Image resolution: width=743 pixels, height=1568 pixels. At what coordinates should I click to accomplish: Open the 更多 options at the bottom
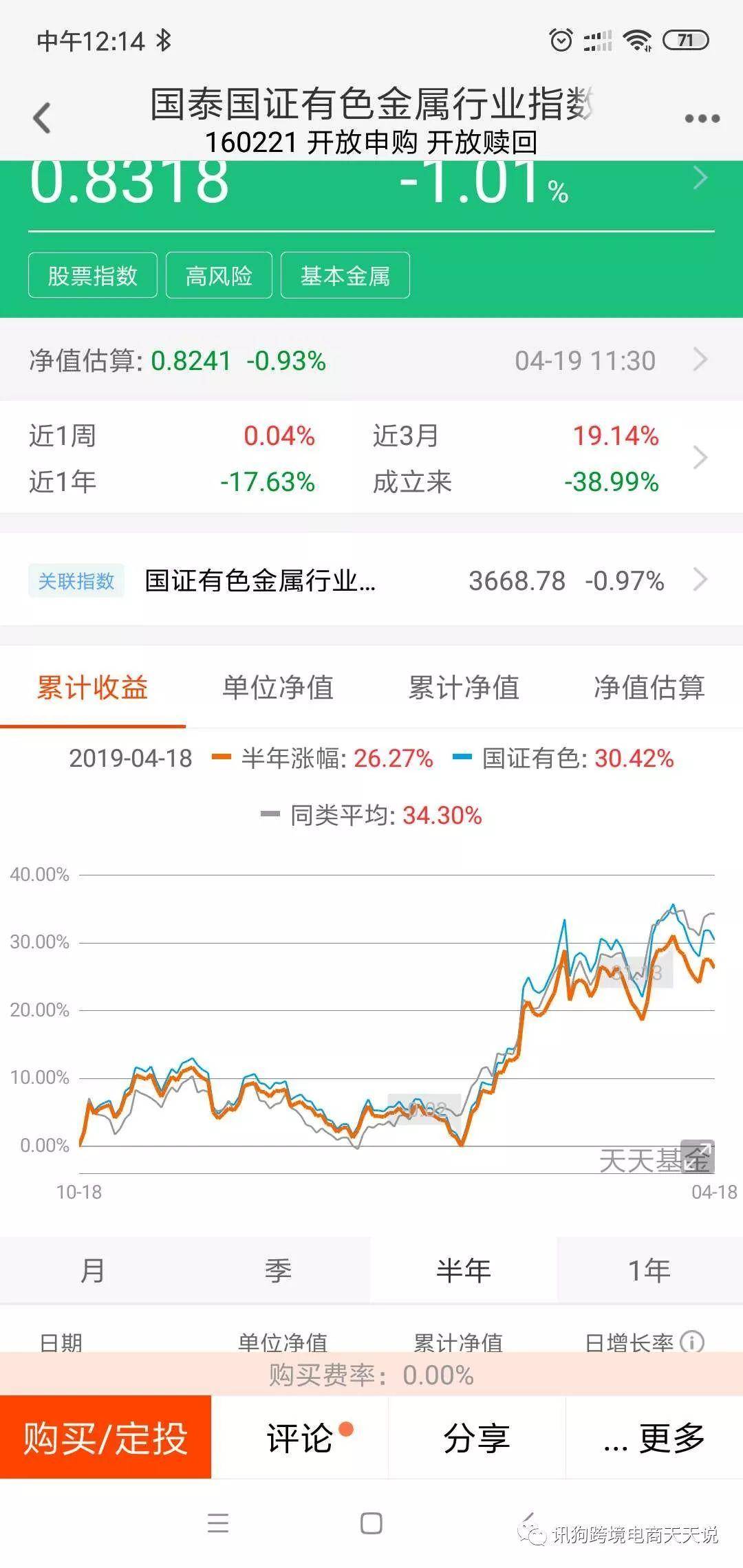pyautogui.click(x=654, y=1438)
